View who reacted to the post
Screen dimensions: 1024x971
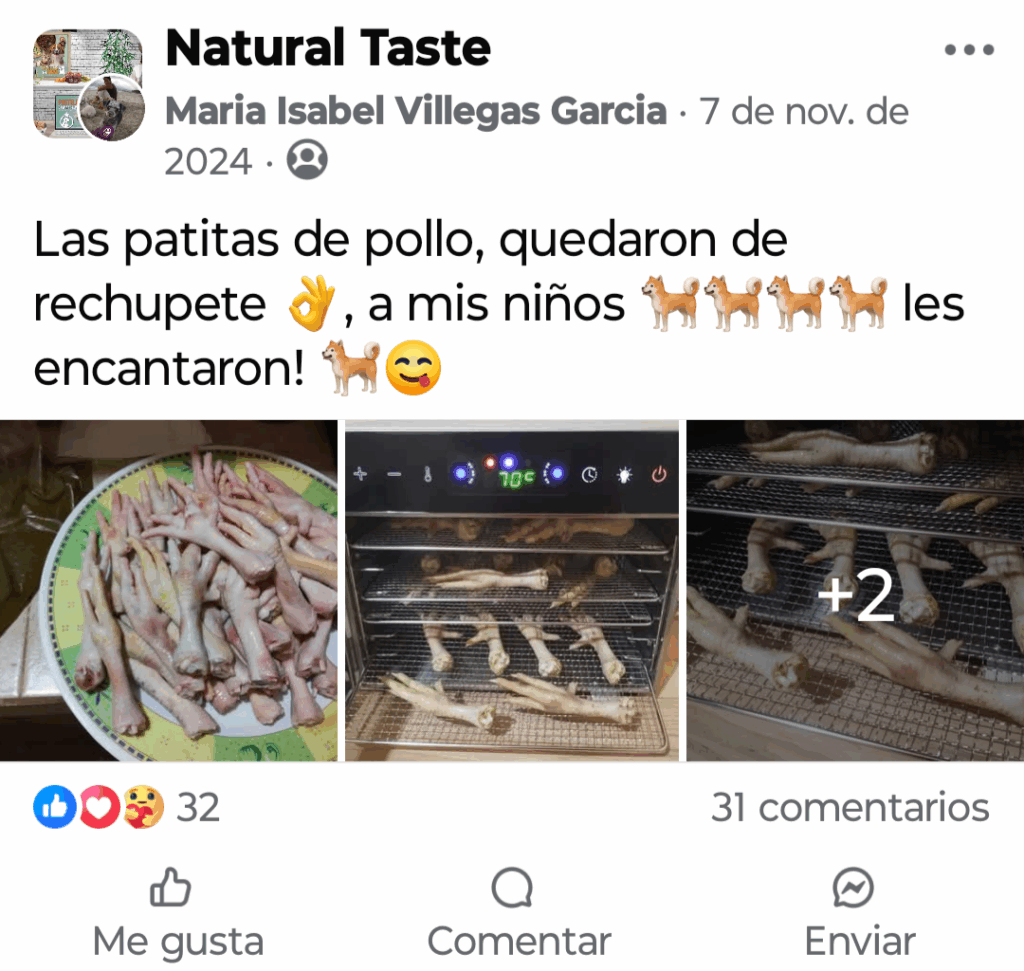(127, 807)
